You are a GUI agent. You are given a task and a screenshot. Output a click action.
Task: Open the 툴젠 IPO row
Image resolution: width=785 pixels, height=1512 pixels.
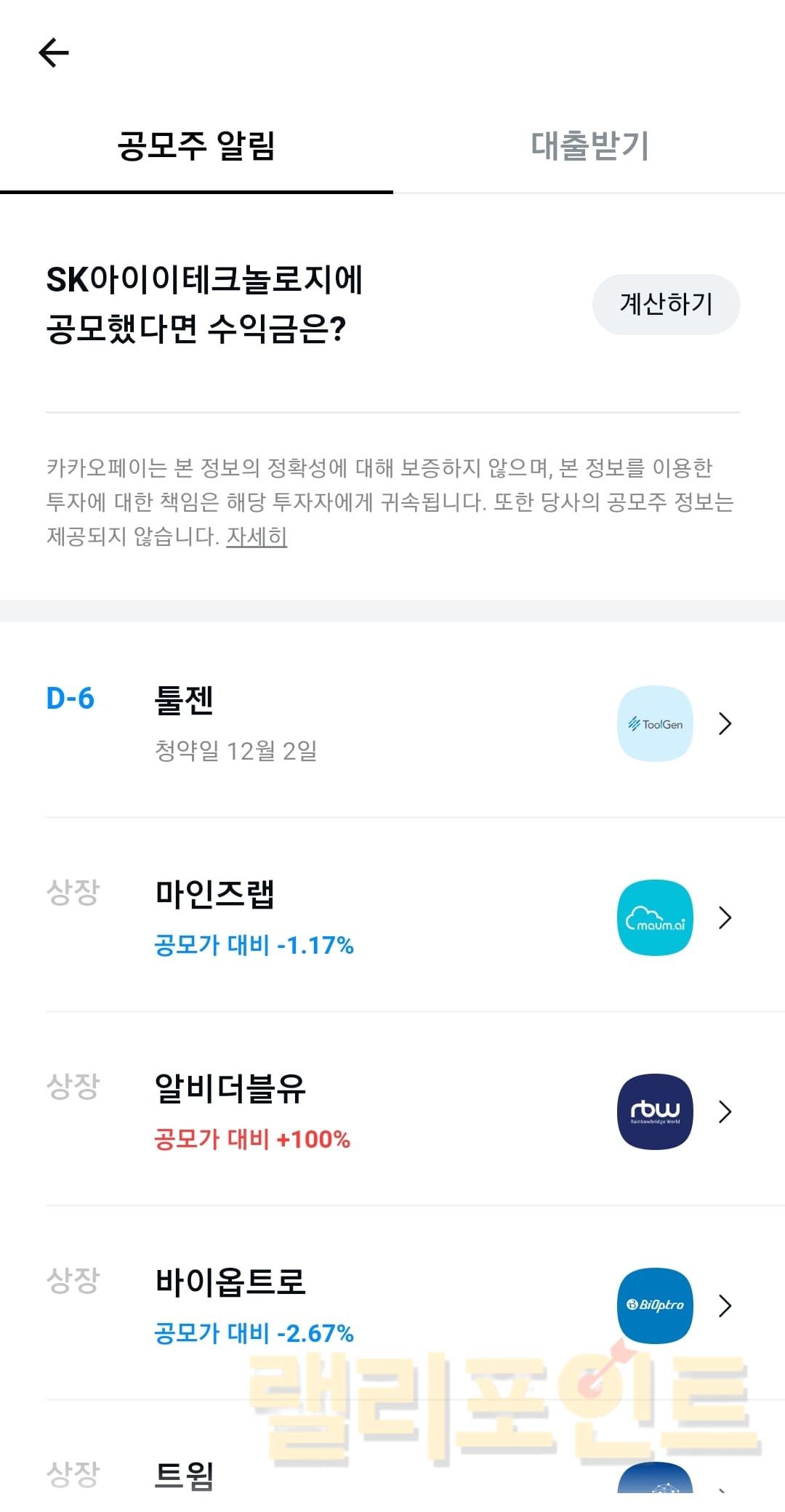(392, 723)
